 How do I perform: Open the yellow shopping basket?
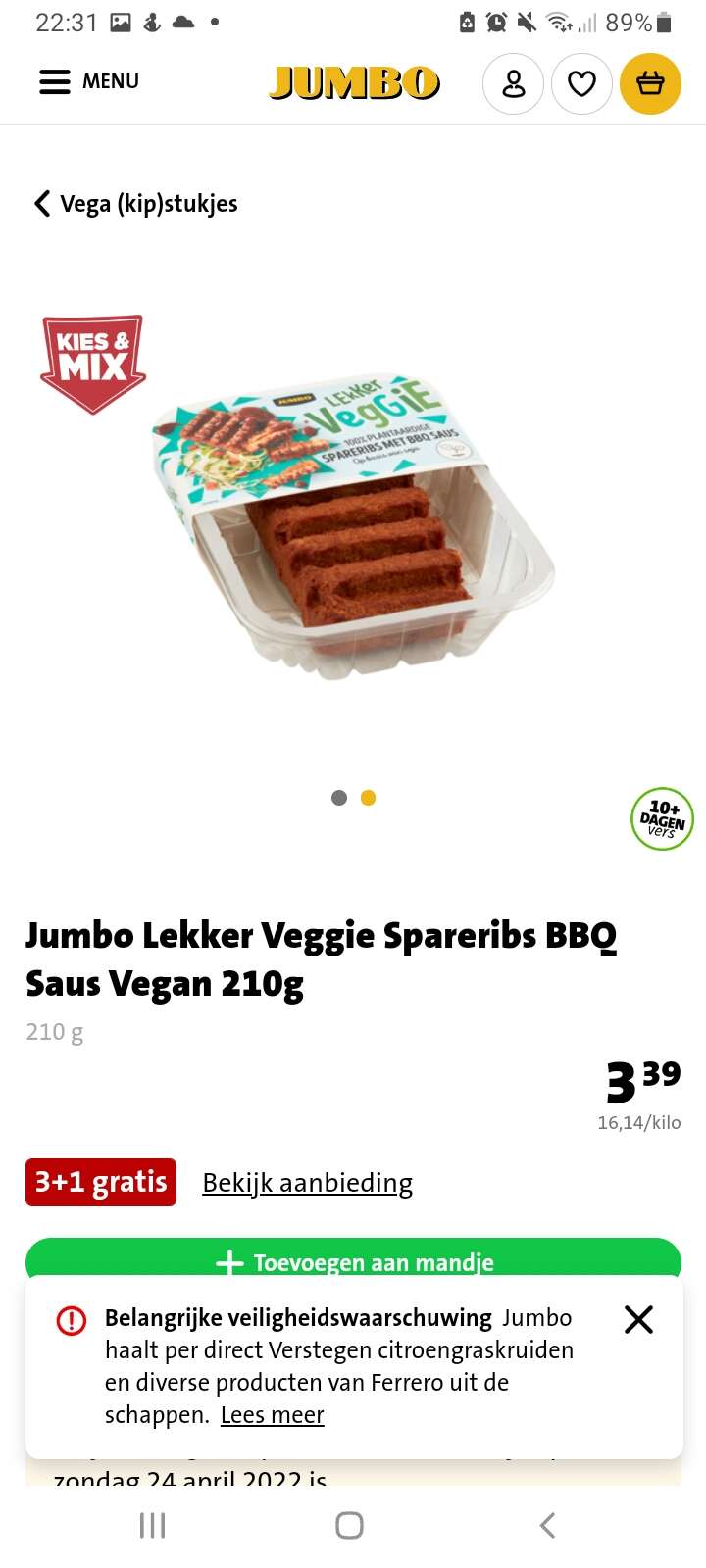pyautogui.click(x=650, y=84)
